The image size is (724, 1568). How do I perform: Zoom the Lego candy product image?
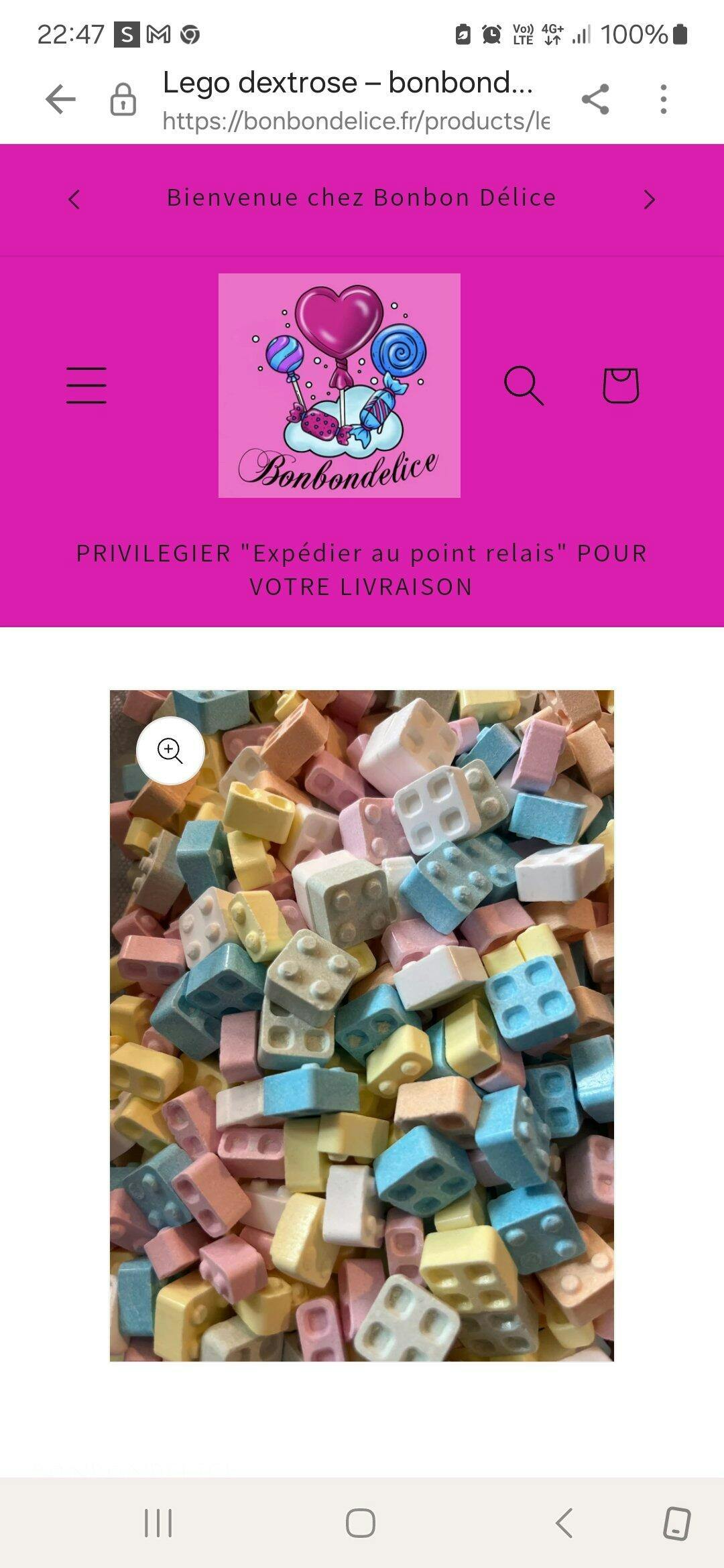pos(170,750)
